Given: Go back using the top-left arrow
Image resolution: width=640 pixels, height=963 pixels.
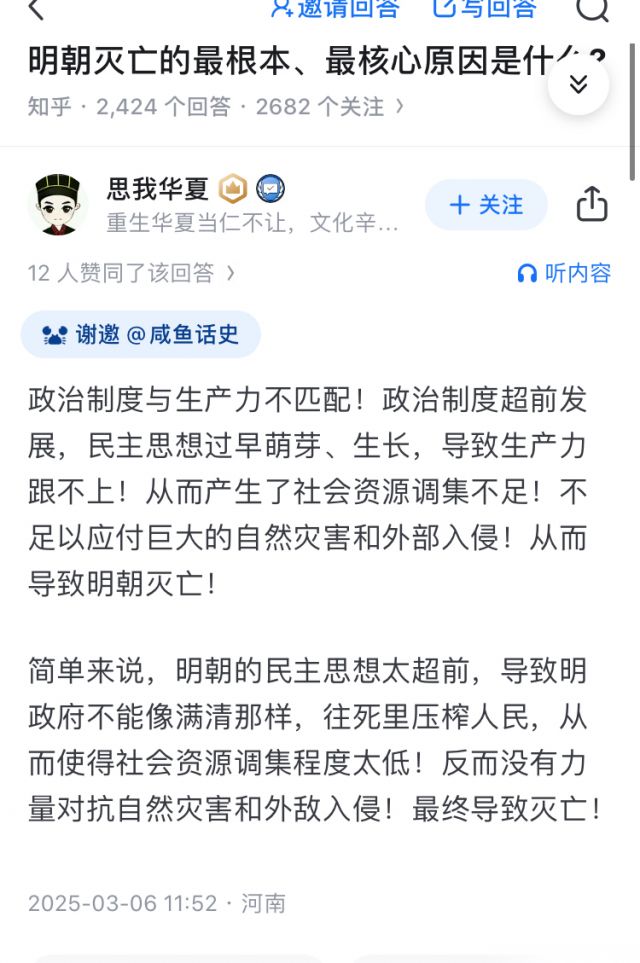Looking at the screenshot, I should tap(37, 9).
